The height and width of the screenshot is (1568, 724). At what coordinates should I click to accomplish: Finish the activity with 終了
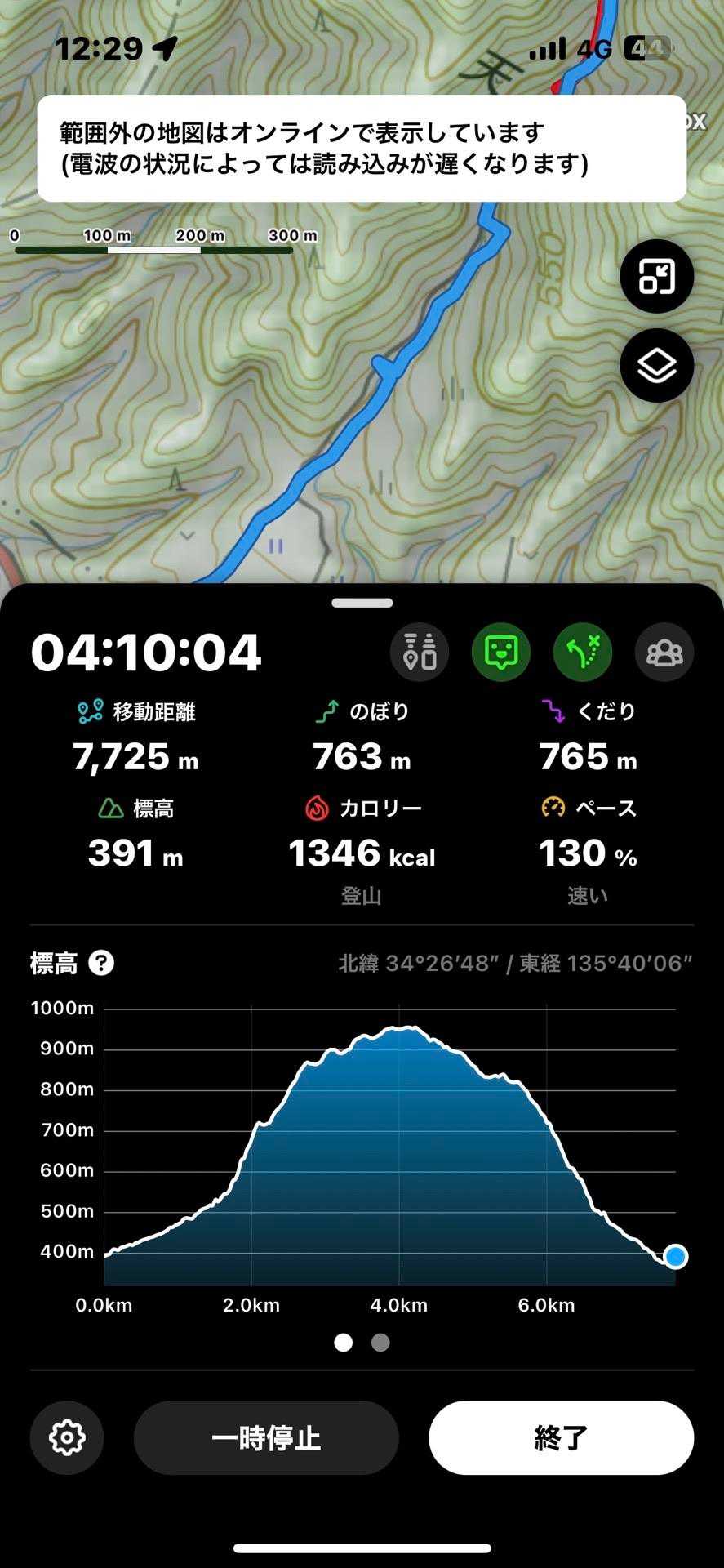point(561,1437)
